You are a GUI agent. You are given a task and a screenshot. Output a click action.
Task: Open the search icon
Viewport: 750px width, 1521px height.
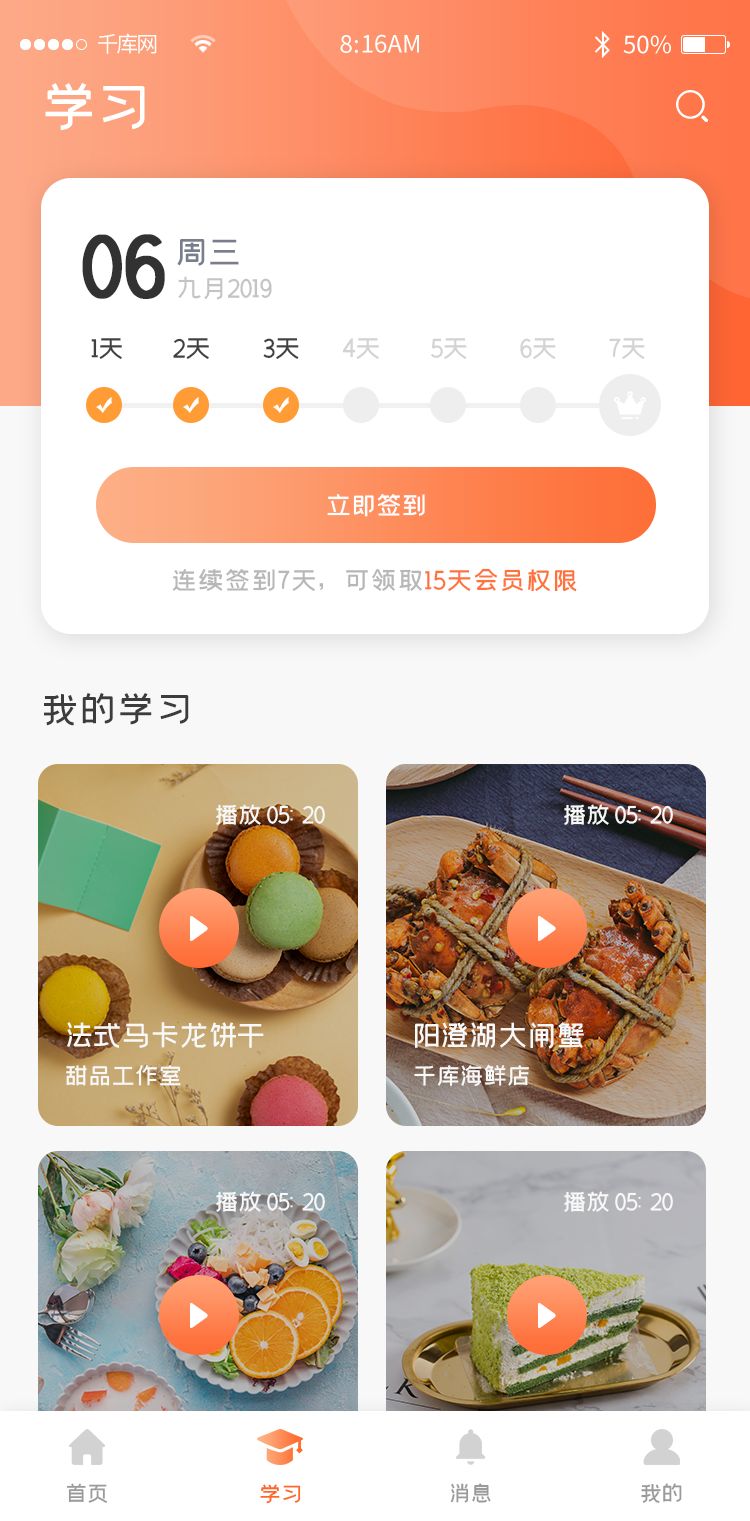[x=691, y=106]
